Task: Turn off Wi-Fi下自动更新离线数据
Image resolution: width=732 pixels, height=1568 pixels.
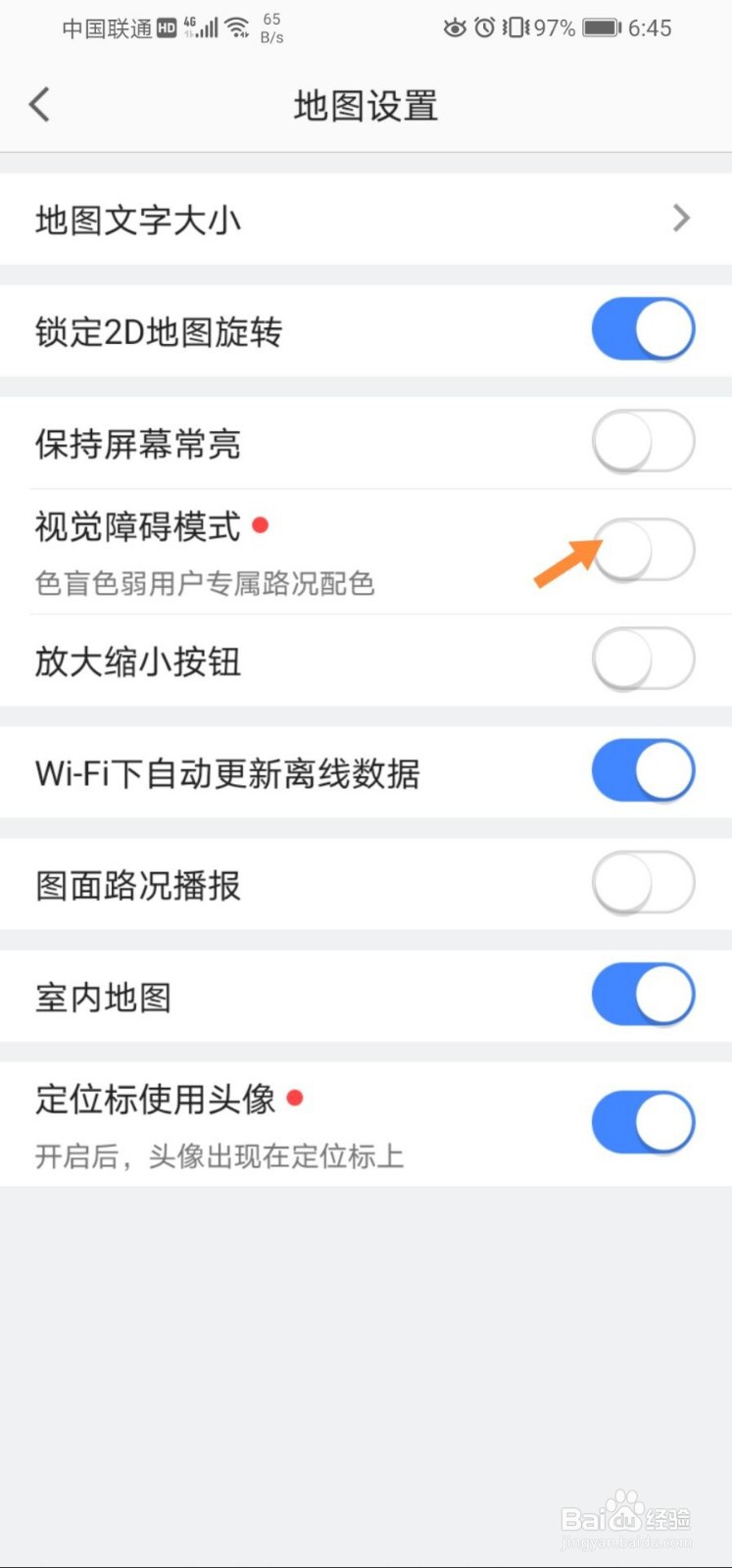Action: point(643,771)
